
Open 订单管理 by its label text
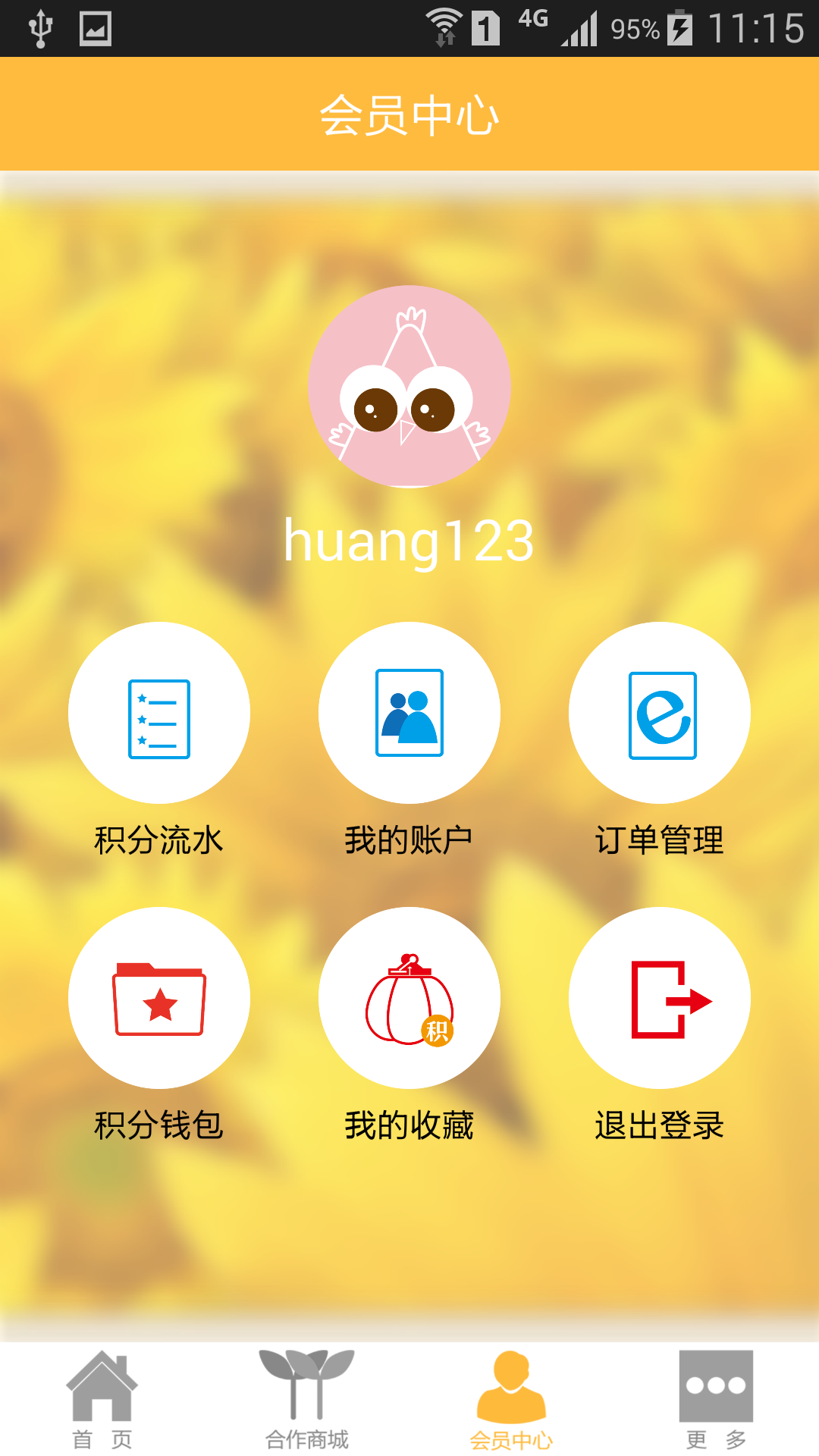click(659, 837)
